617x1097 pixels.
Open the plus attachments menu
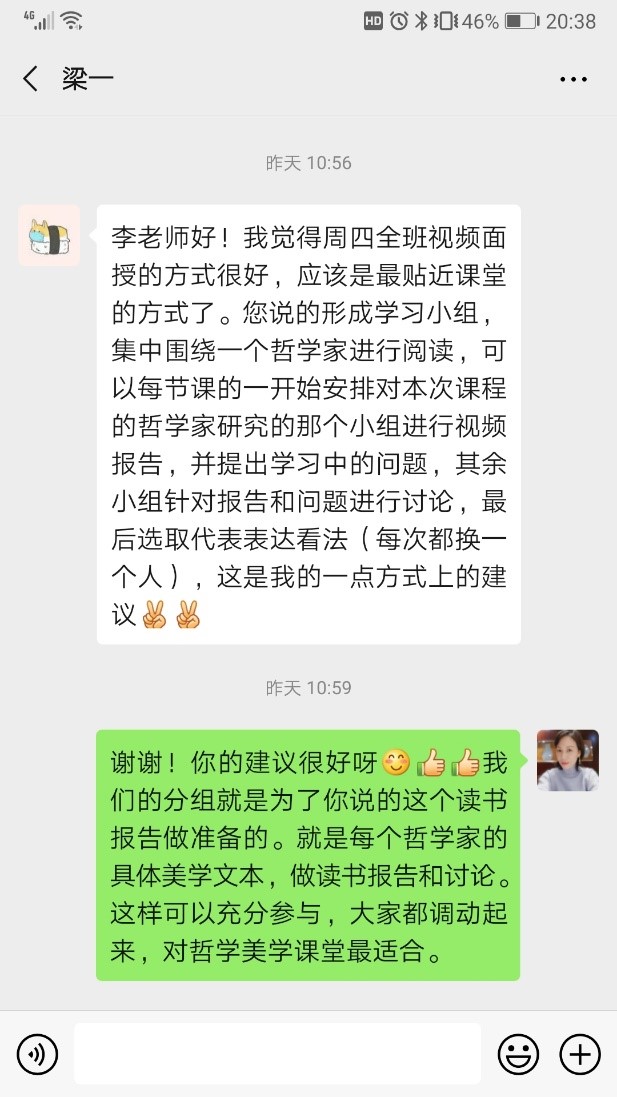580,1054
